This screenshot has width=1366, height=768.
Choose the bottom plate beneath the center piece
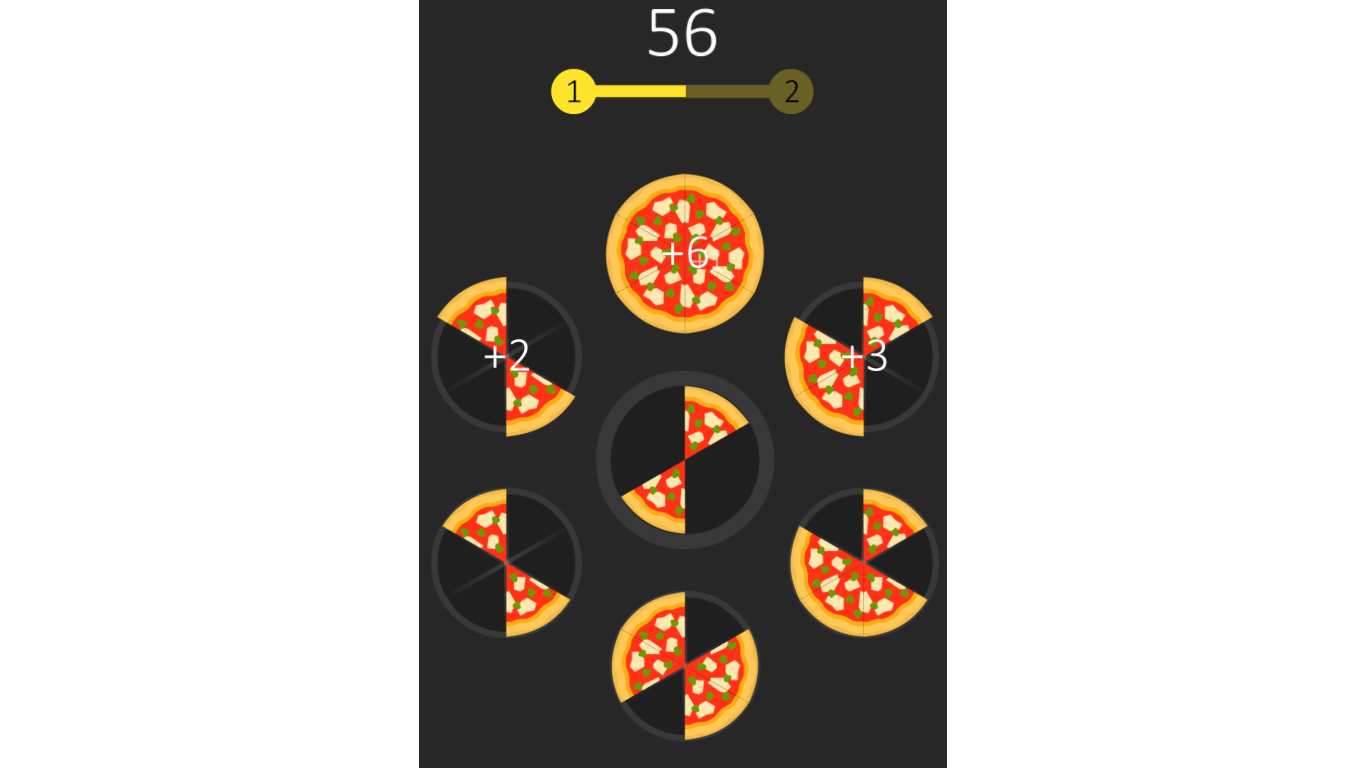coord(685,666)
